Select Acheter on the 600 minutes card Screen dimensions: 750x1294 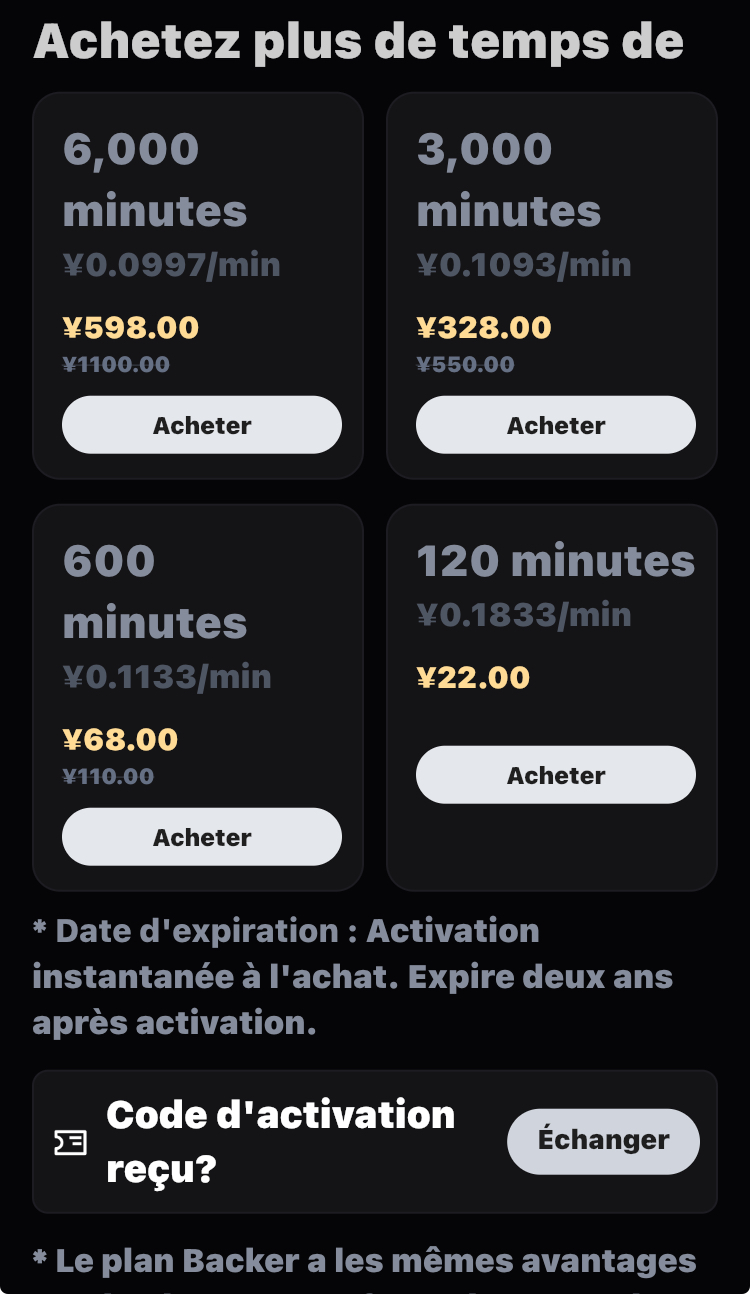tap(202, 837)
